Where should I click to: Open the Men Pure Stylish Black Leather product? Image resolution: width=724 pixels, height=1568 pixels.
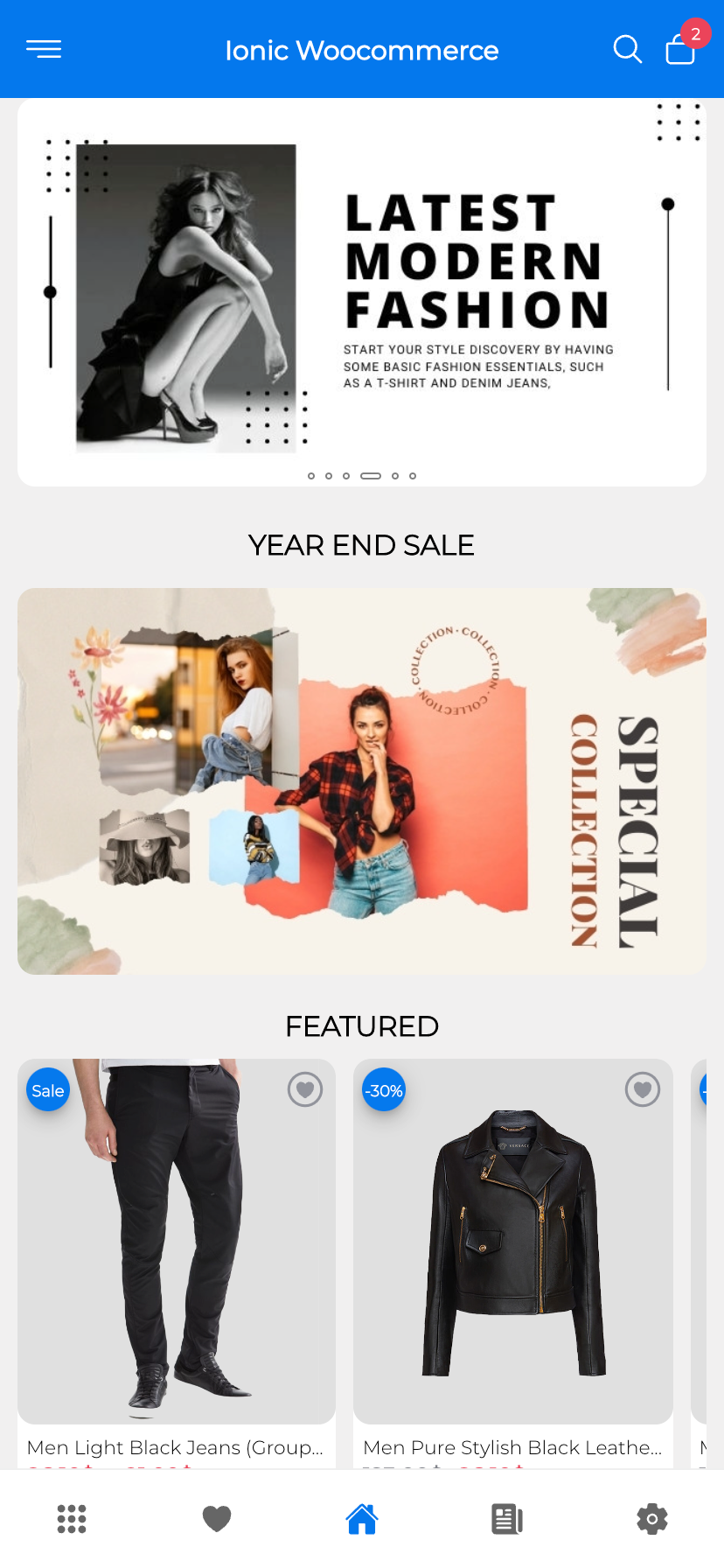[513, 1242]
